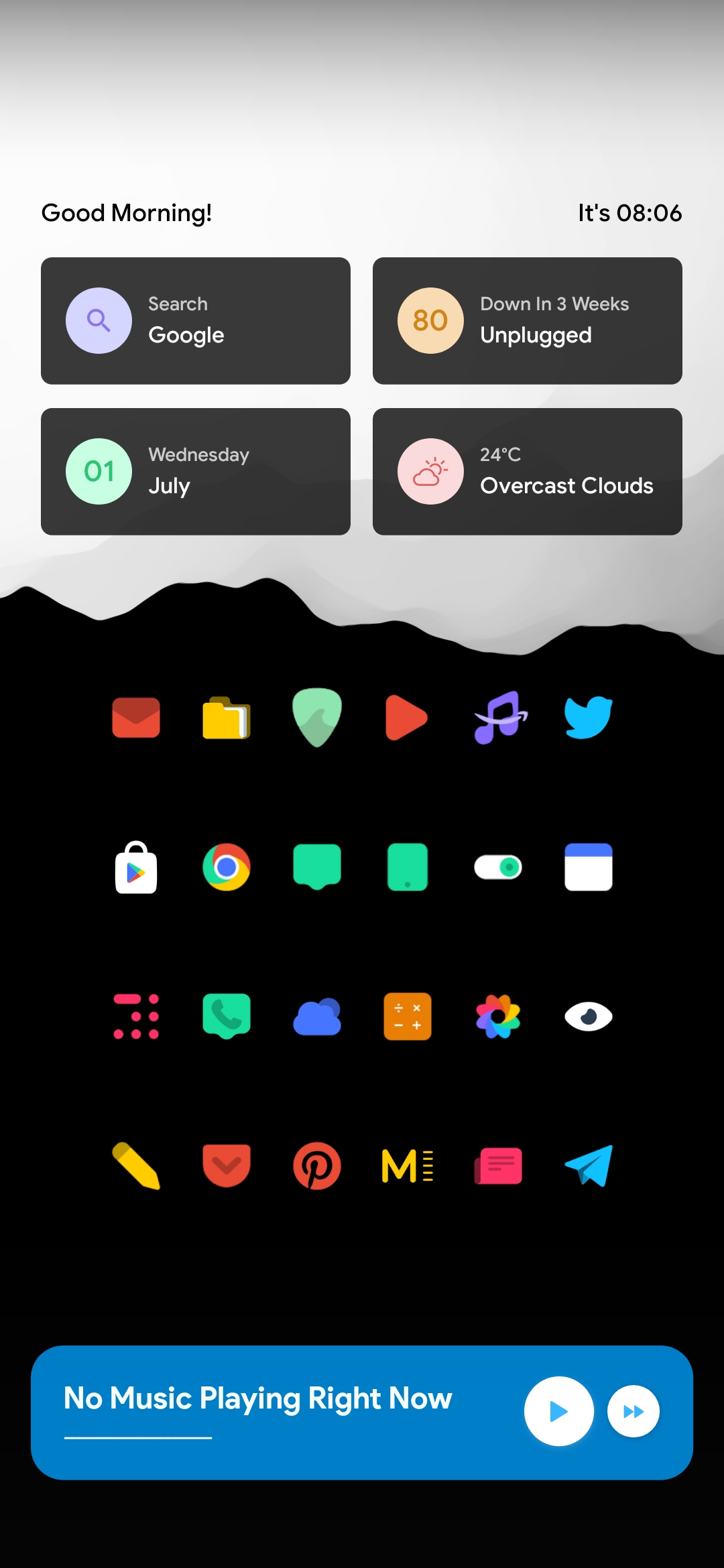Viewport: 724px width, 1568px height.
Task: Open the Phone dialer app
Action: point(227,1017)
